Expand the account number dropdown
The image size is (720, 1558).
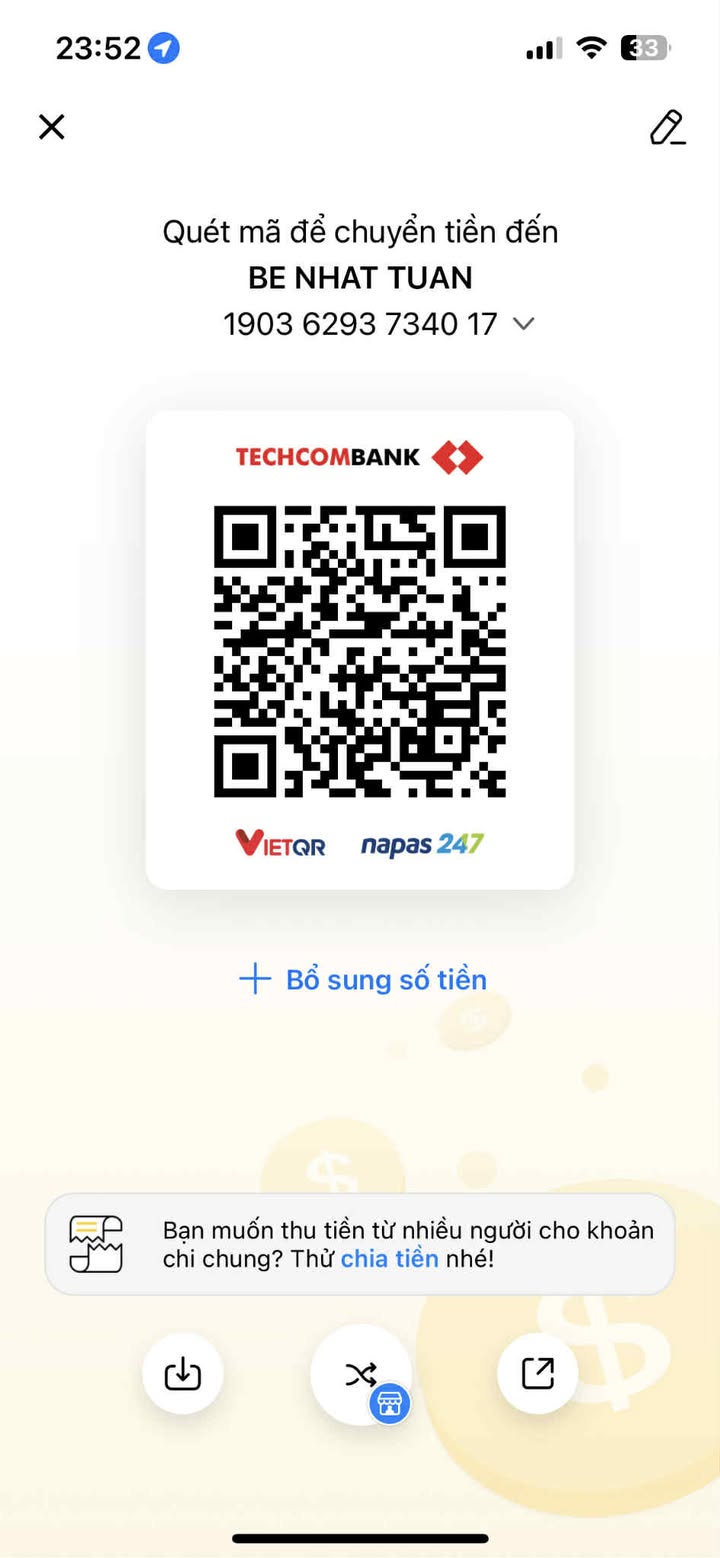[x=524, y=324]
